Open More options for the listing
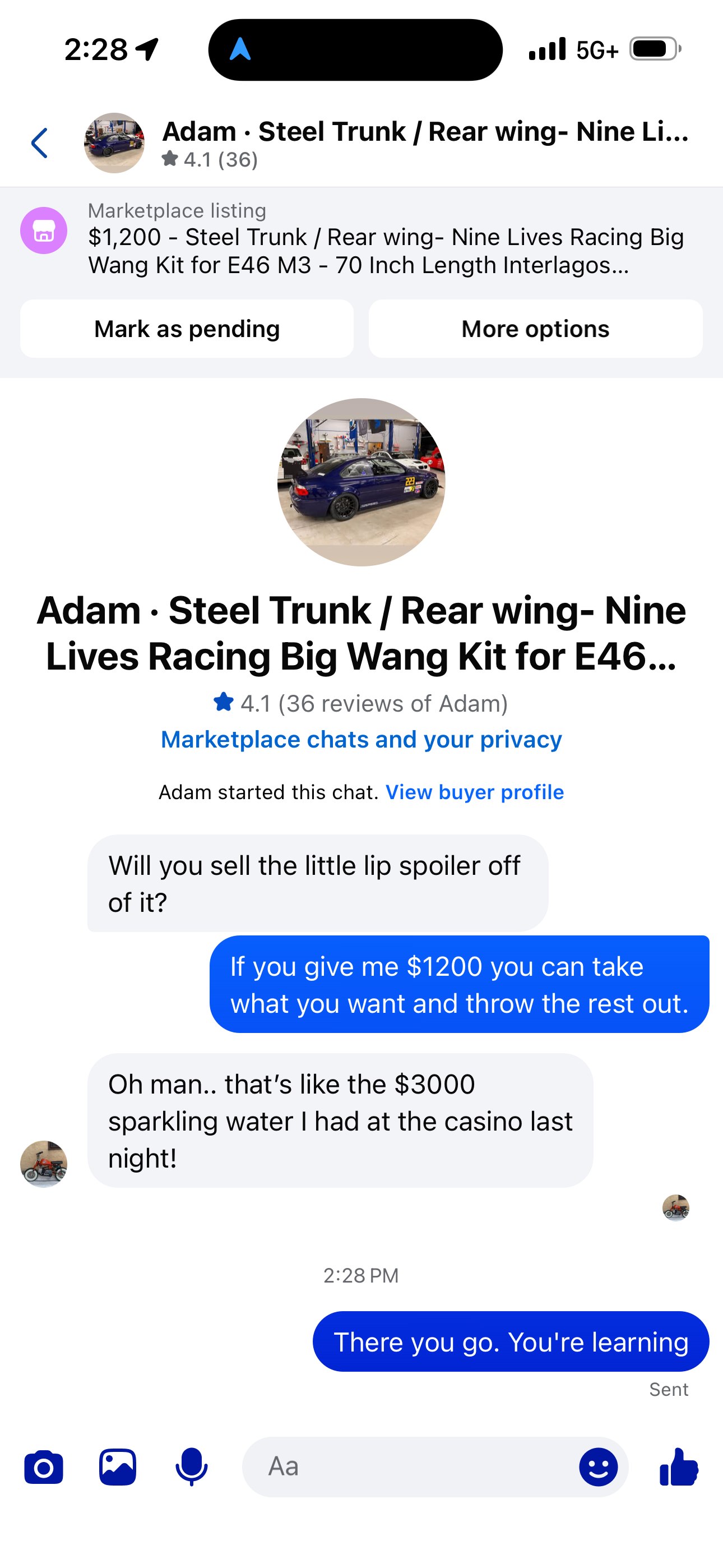This screenshot has width=723, height=1568. [x=536, y=329]
